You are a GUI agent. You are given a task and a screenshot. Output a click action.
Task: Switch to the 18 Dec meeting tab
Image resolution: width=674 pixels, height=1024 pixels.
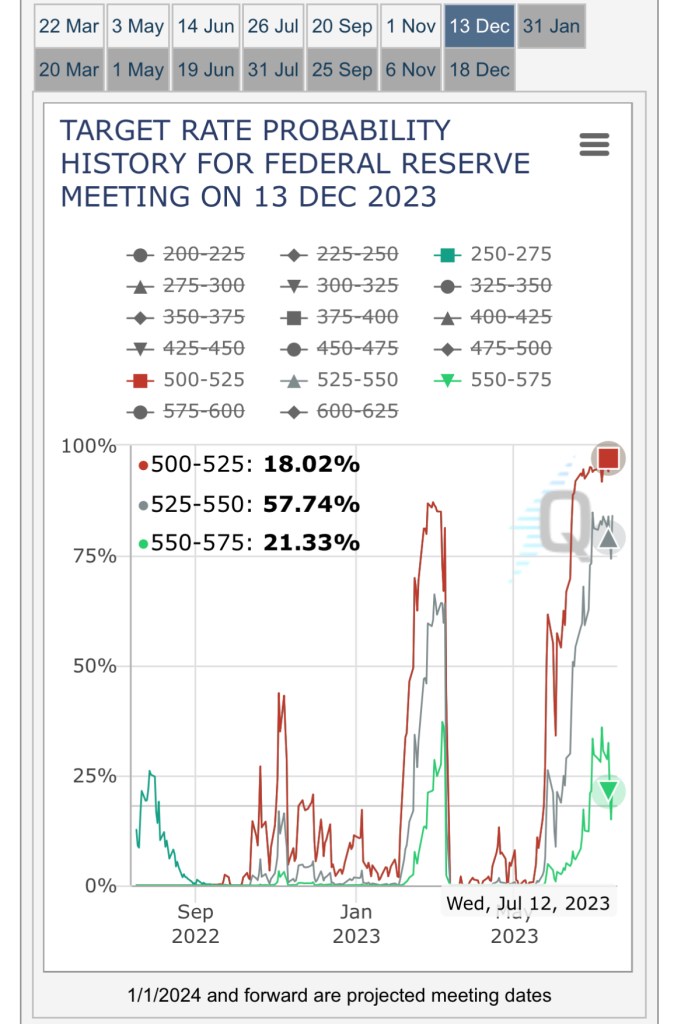pyautogui.click(x=480, y=70)
